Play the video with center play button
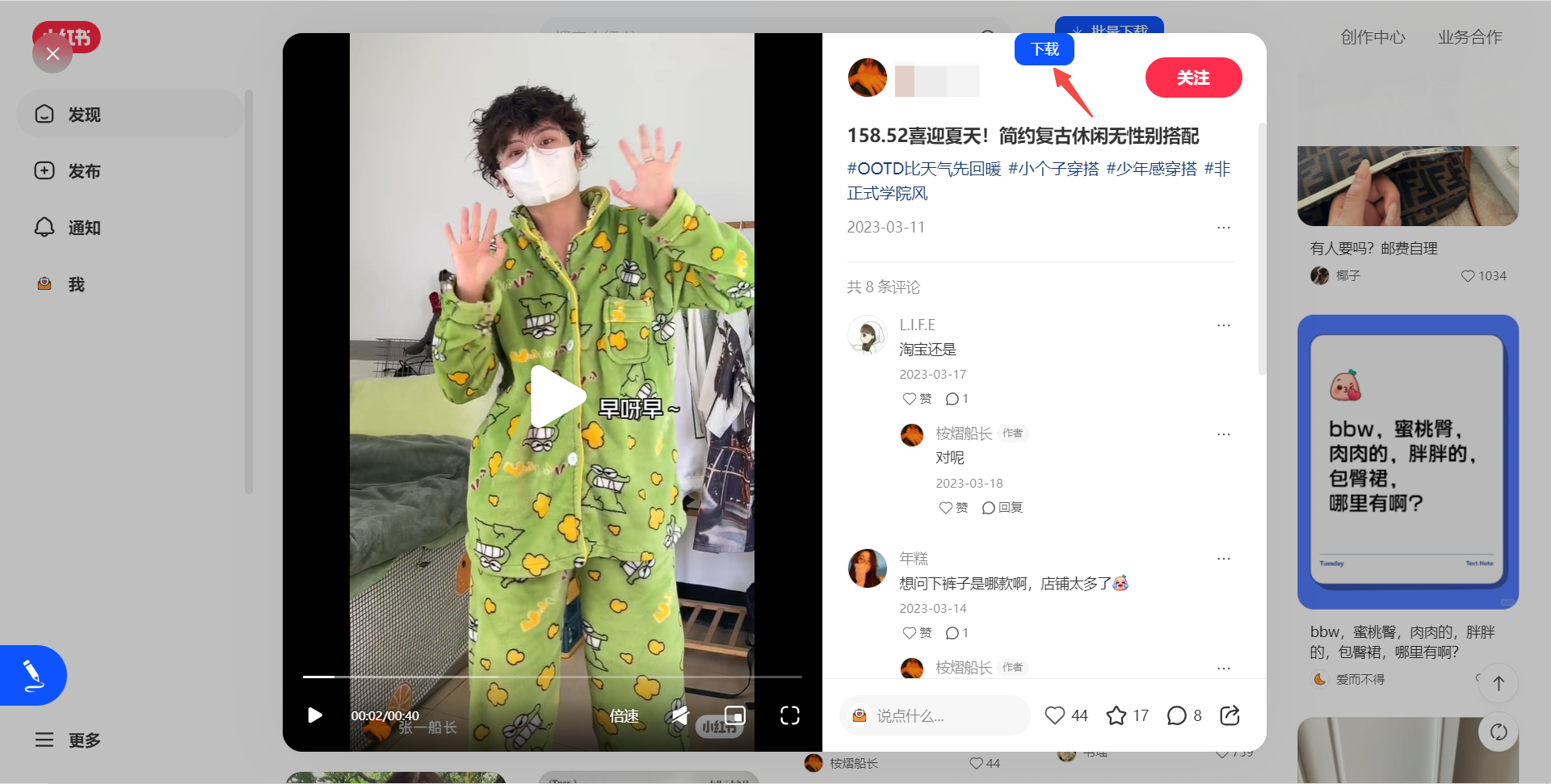Screen dimensions: 1551x784 pos(557,396)
